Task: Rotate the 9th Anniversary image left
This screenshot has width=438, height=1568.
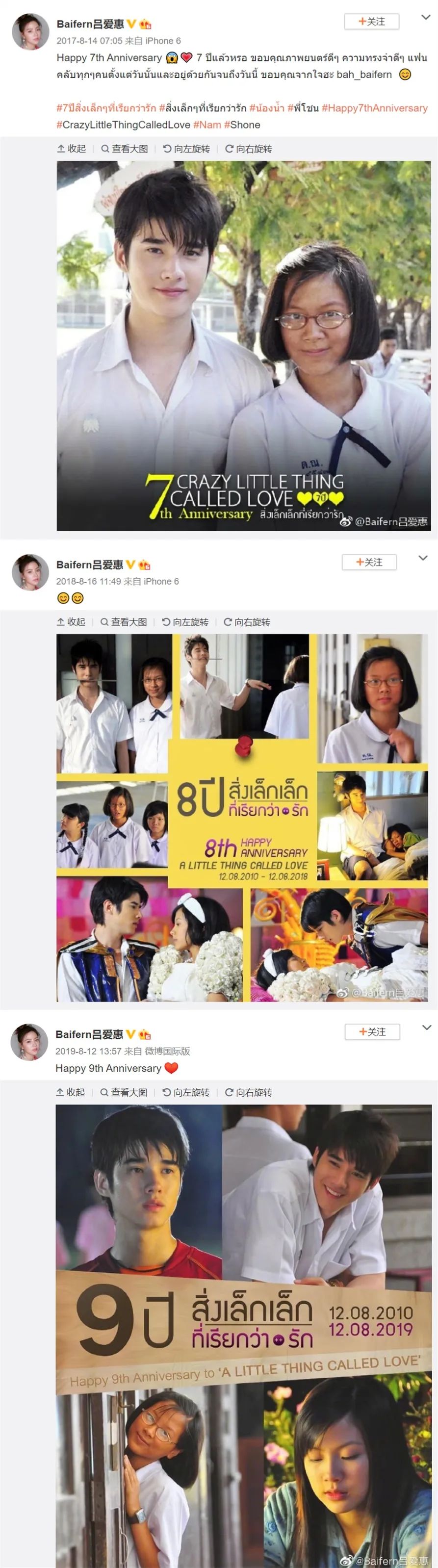Action: point(186,1092)
